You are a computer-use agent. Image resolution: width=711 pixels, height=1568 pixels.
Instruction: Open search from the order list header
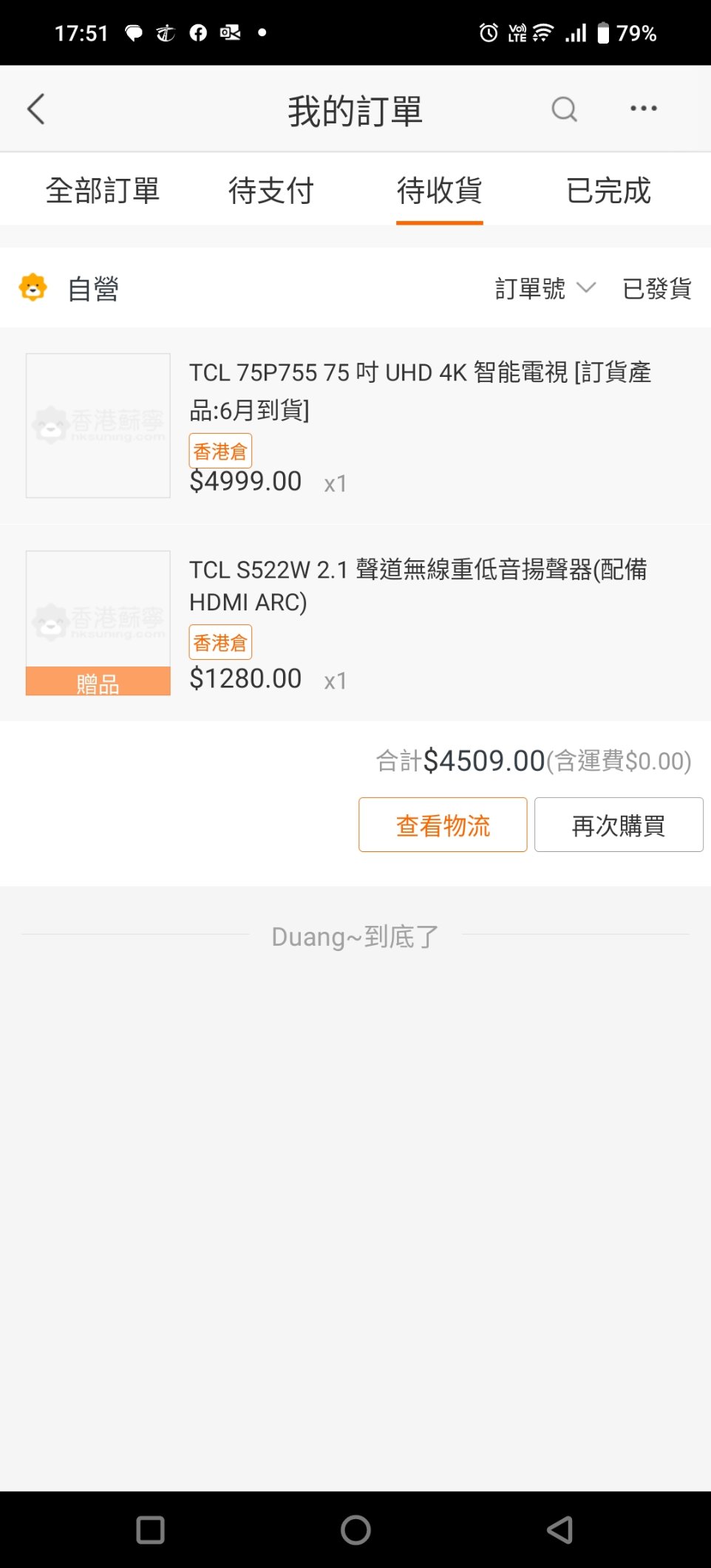(564, 108)
